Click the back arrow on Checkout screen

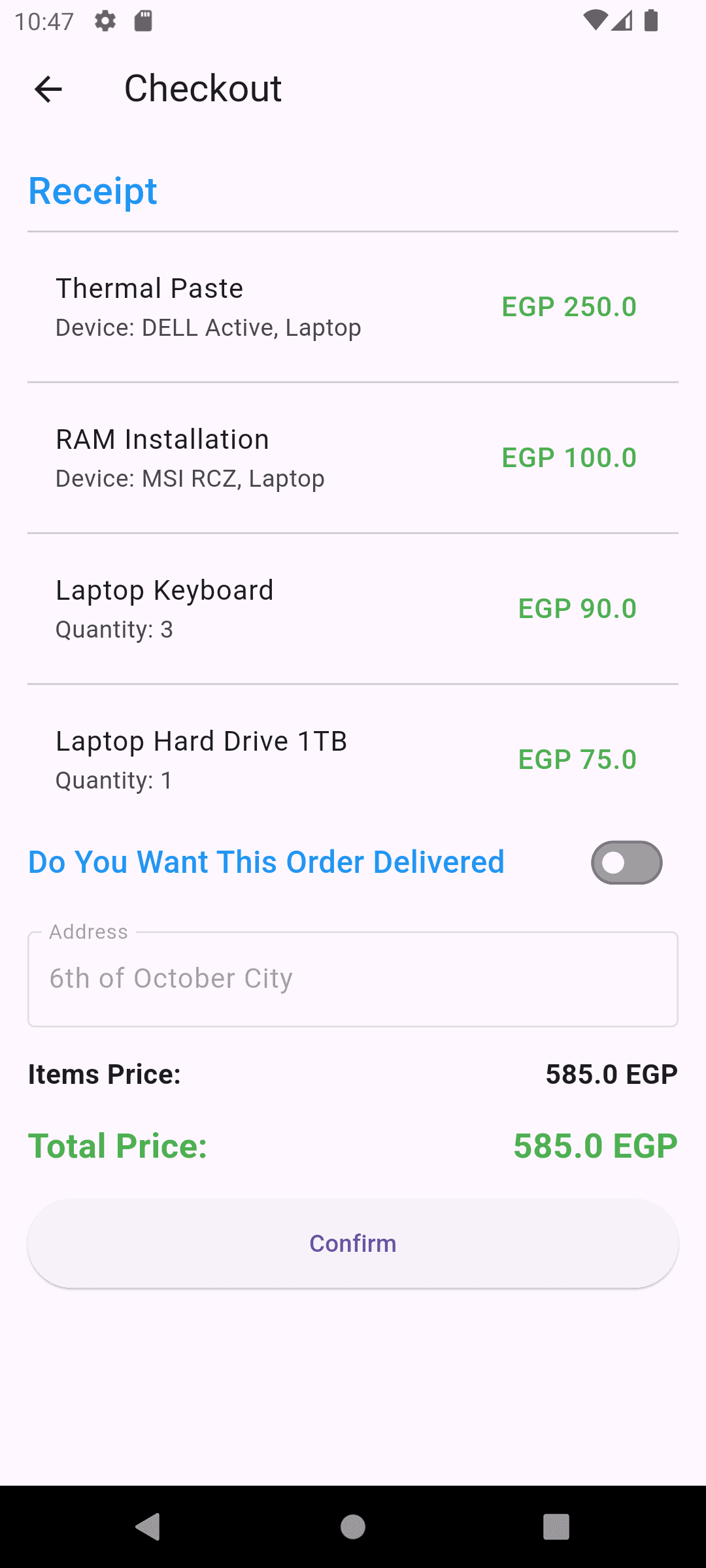pos(48,89)
